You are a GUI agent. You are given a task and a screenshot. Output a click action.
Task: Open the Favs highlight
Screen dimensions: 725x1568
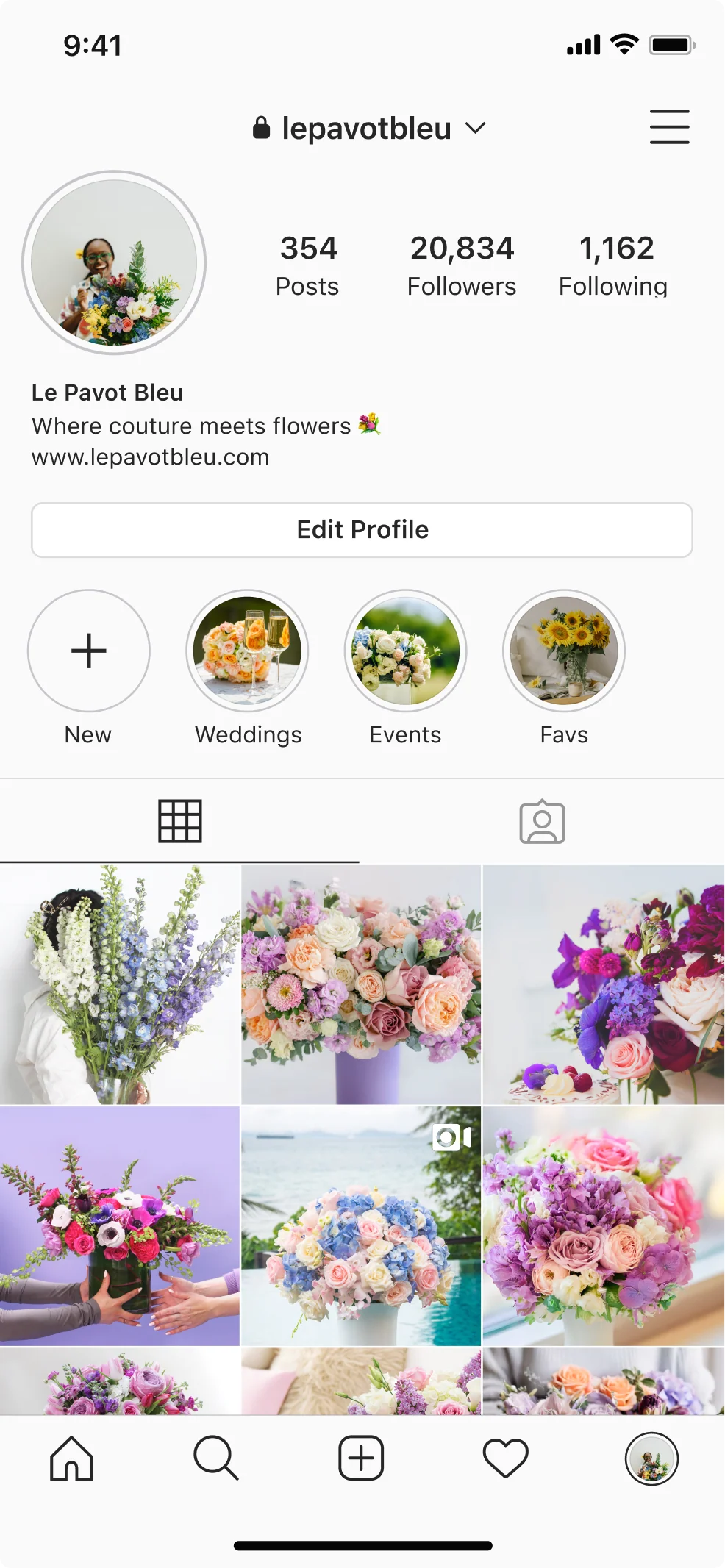pyautogui.click(x=564, y=651)
